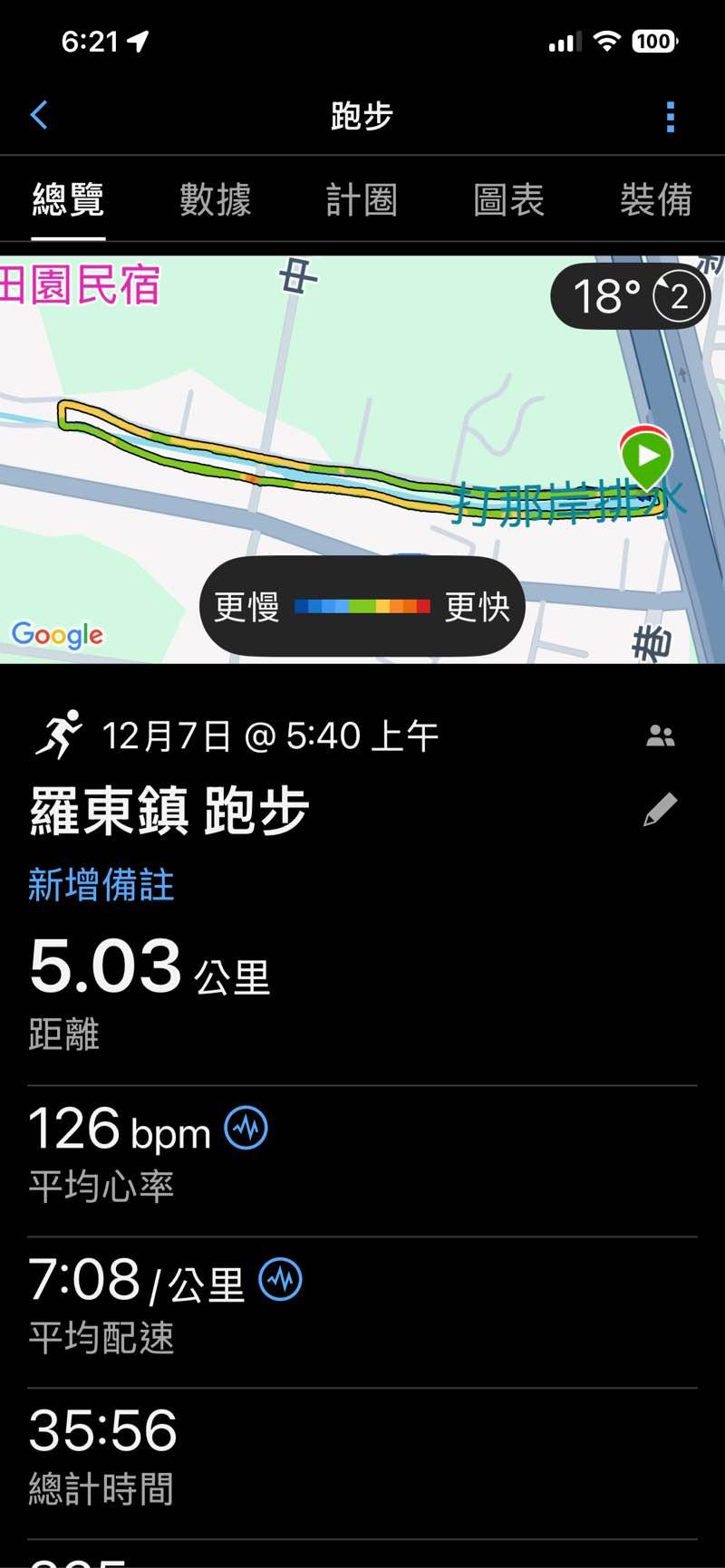Viewport: 725px width, 1568px height.
Task: Tap 新增備註 to add a note
Action: click(x=101, y=885)
